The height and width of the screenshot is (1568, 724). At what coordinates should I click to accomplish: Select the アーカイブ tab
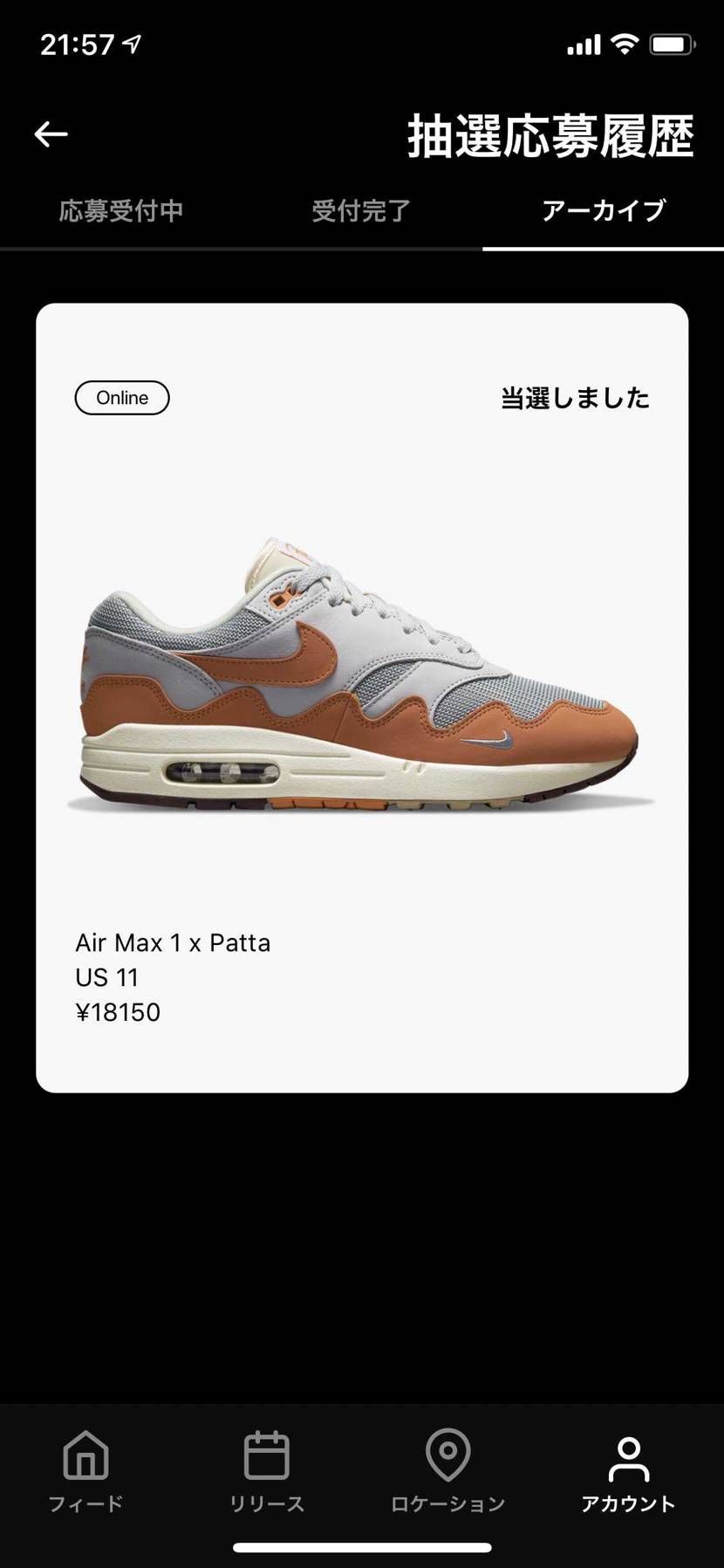[x=603, y=211]
